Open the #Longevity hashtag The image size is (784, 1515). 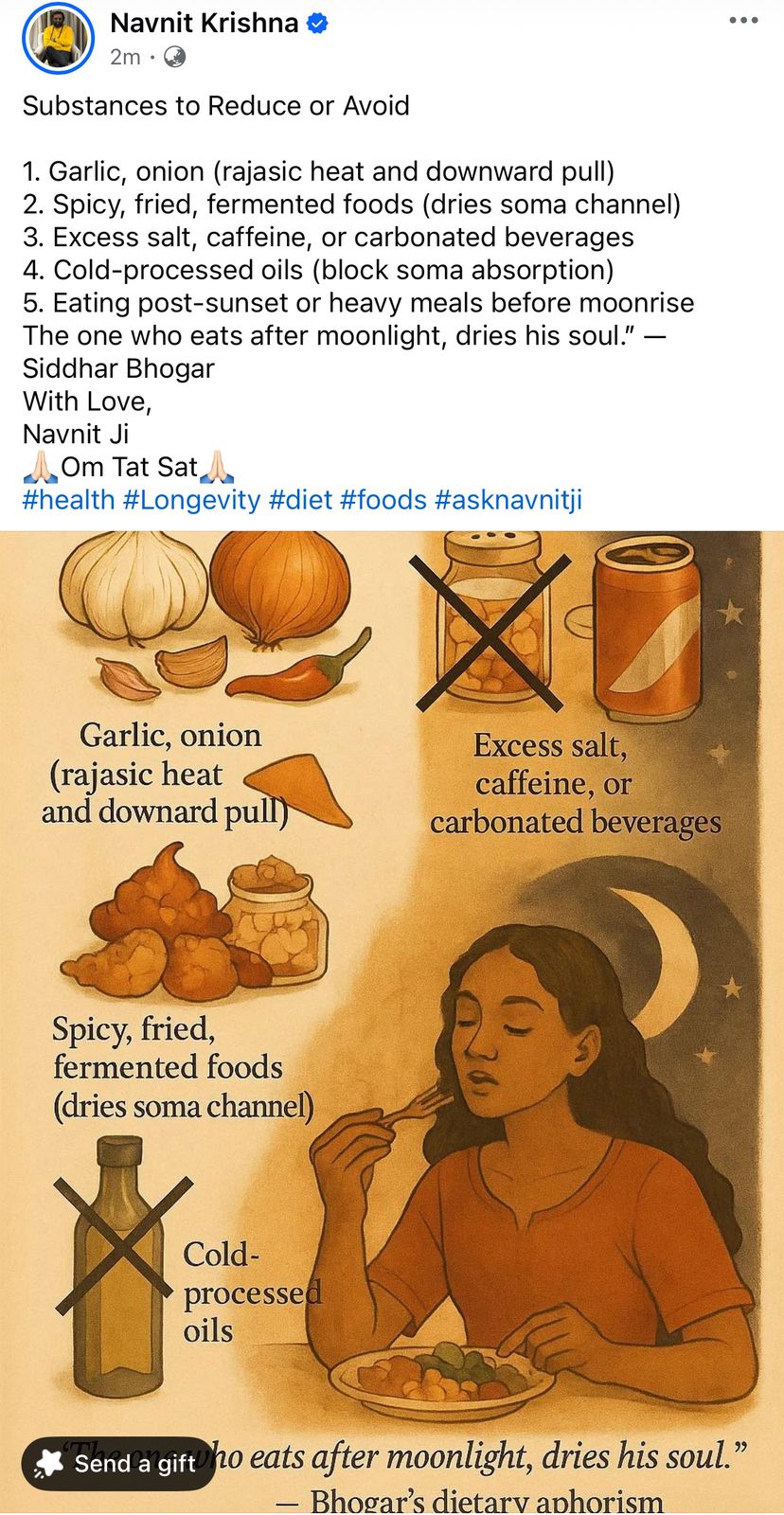tap(191, 499)
